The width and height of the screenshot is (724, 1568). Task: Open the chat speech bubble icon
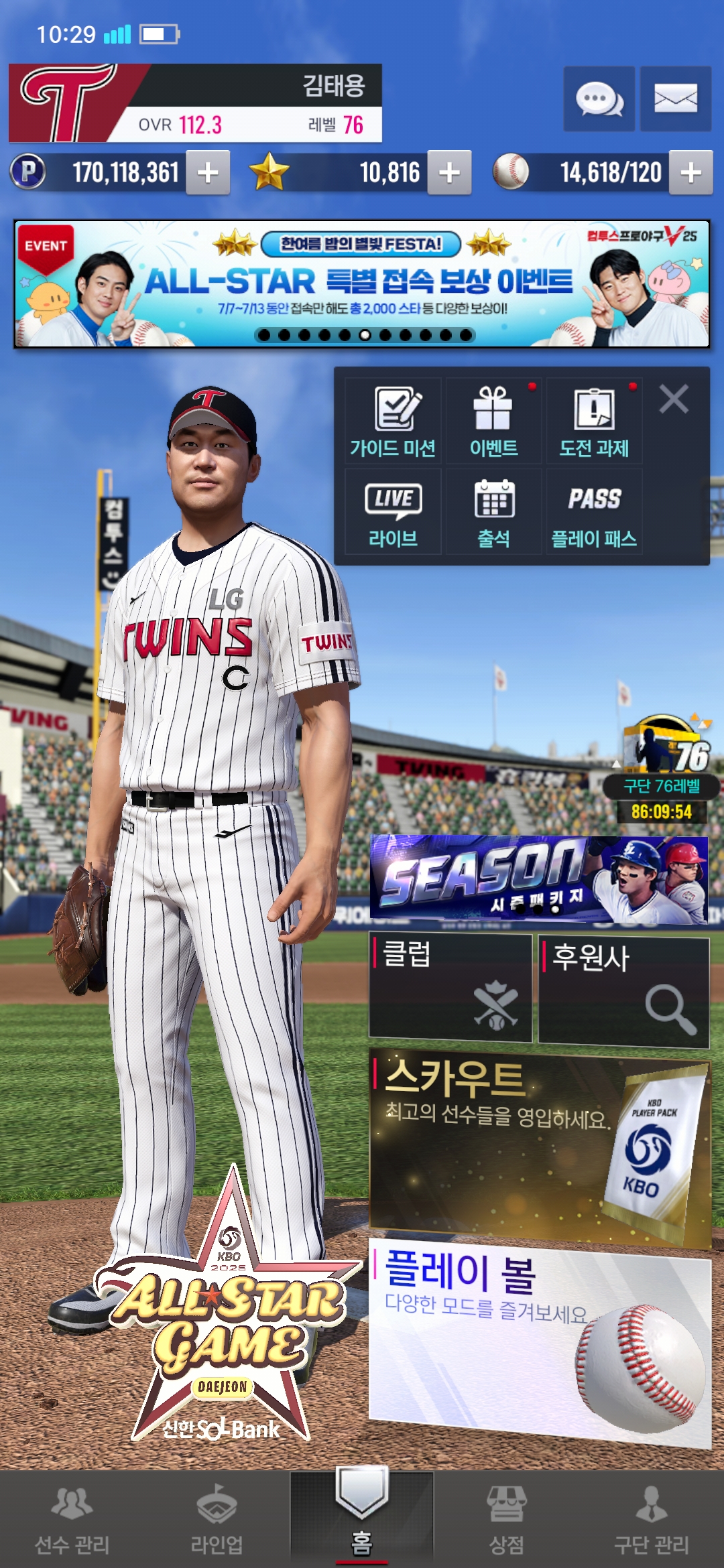point(599,99)
